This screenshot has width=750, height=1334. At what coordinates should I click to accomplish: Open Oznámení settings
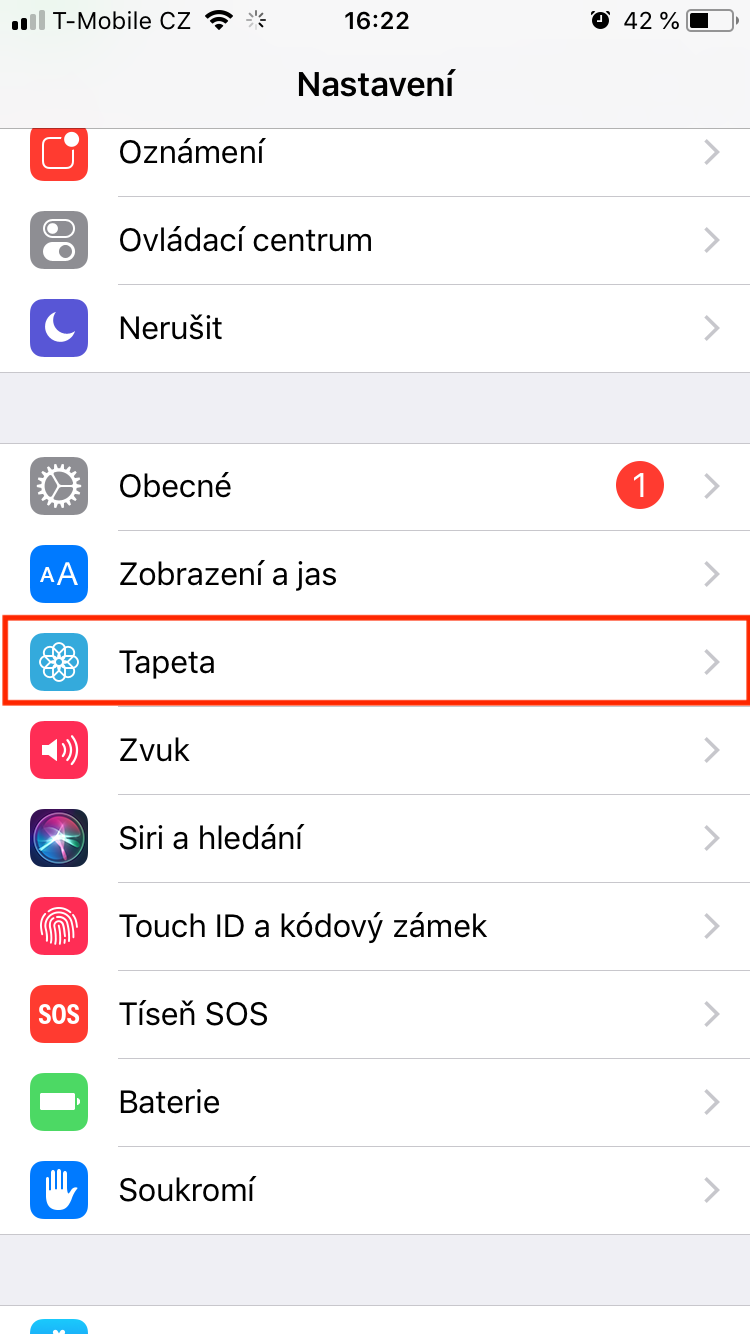[x=375, y=153]
